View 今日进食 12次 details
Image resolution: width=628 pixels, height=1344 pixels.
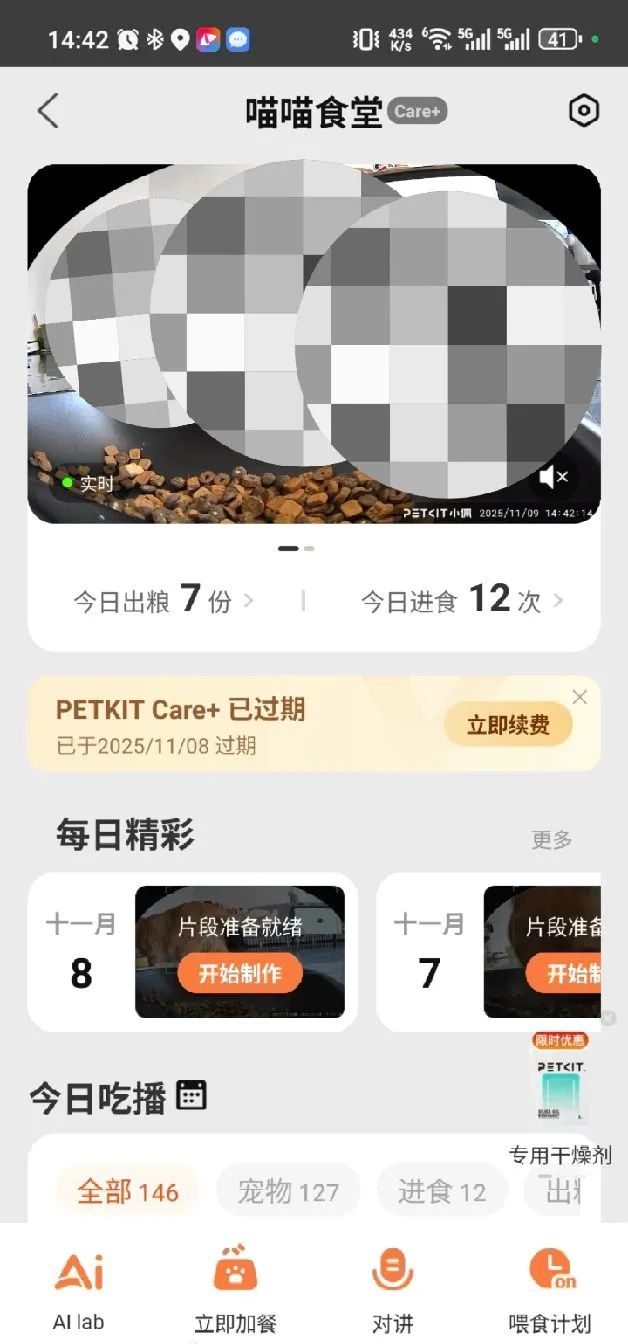(x=462, y=600)
